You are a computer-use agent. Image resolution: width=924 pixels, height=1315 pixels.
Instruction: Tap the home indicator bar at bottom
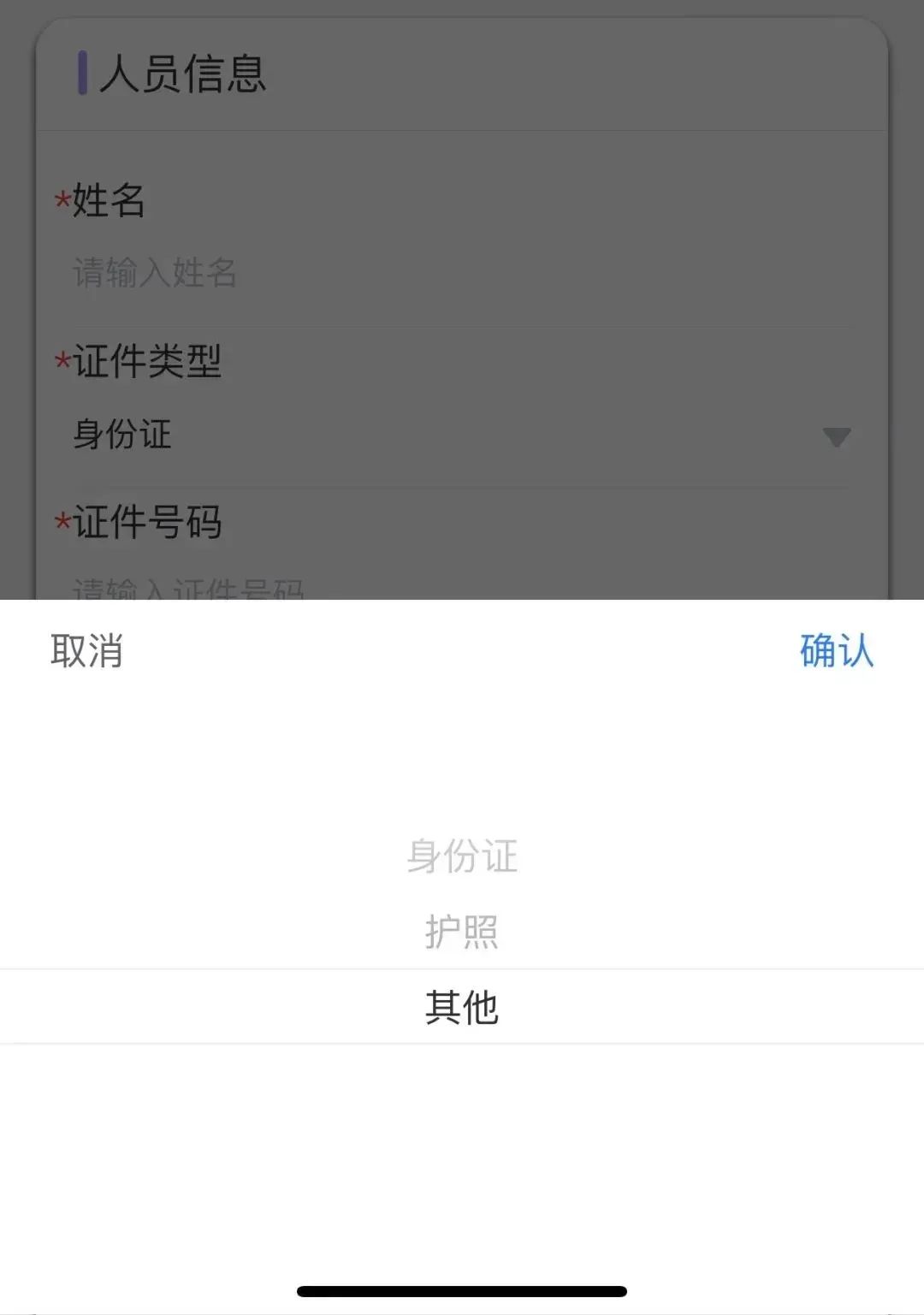pyautogui.click(x=462, y=1289)
